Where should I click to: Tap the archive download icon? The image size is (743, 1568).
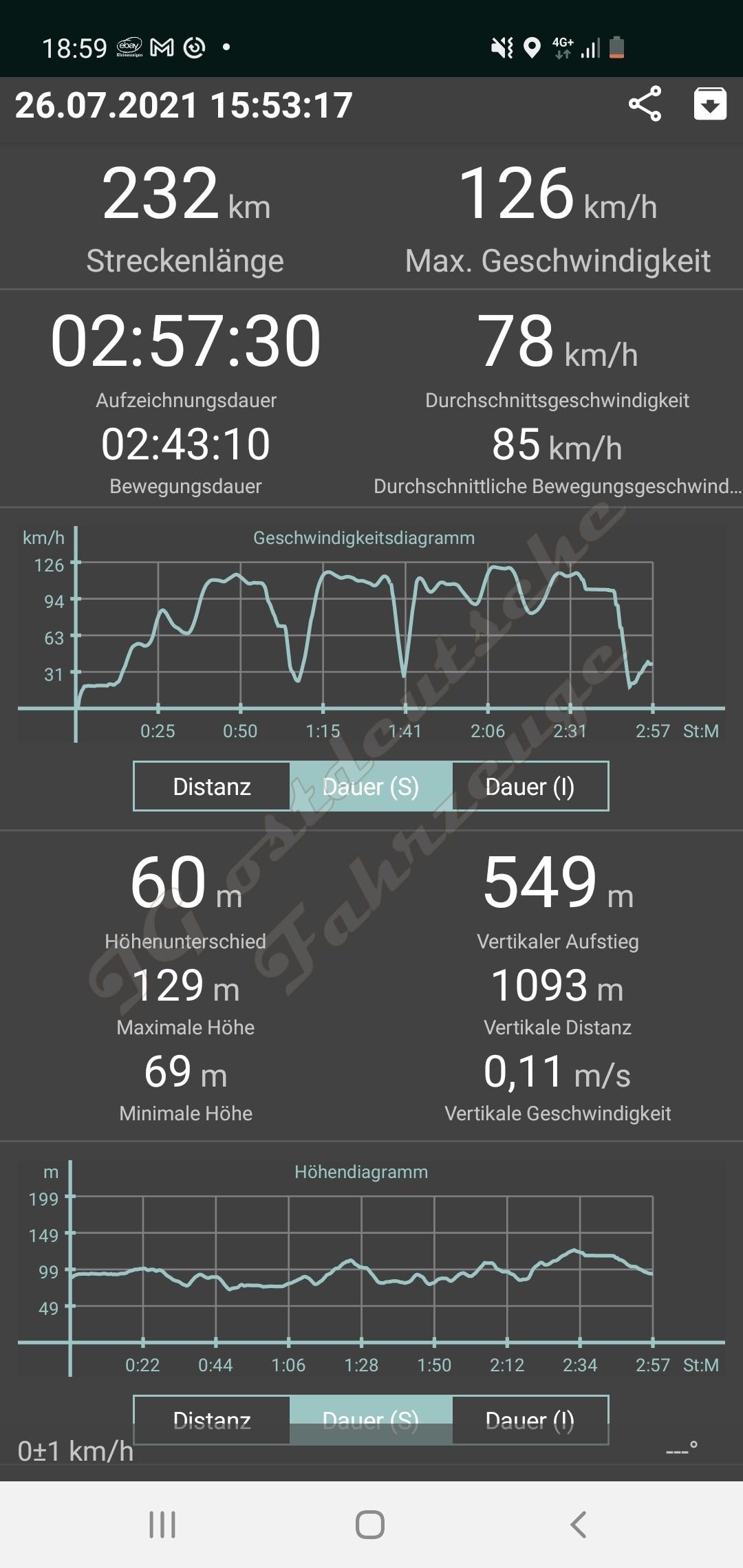[709, 105]
